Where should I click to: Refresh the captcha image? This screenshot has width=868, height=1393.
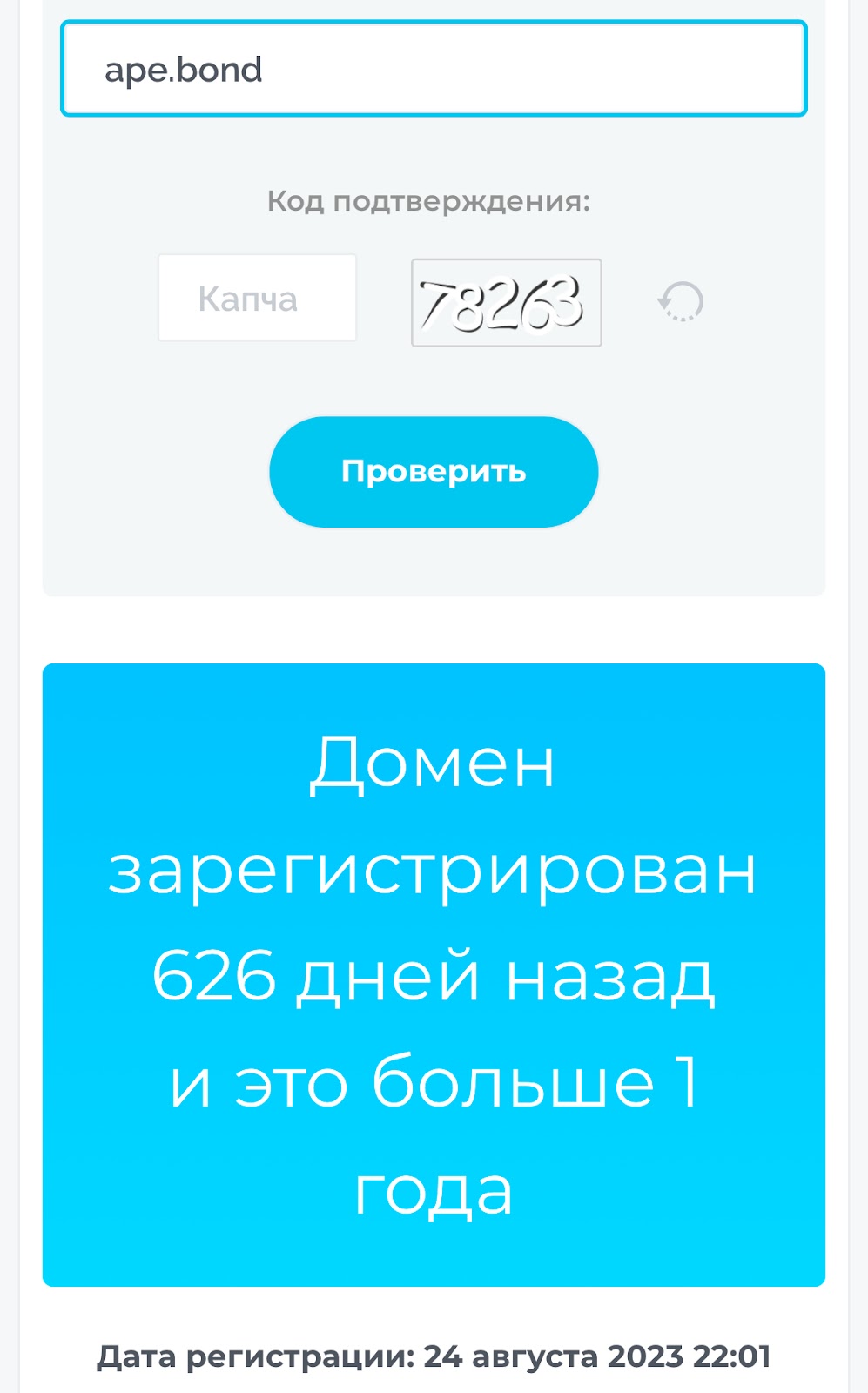pos(681,302)
